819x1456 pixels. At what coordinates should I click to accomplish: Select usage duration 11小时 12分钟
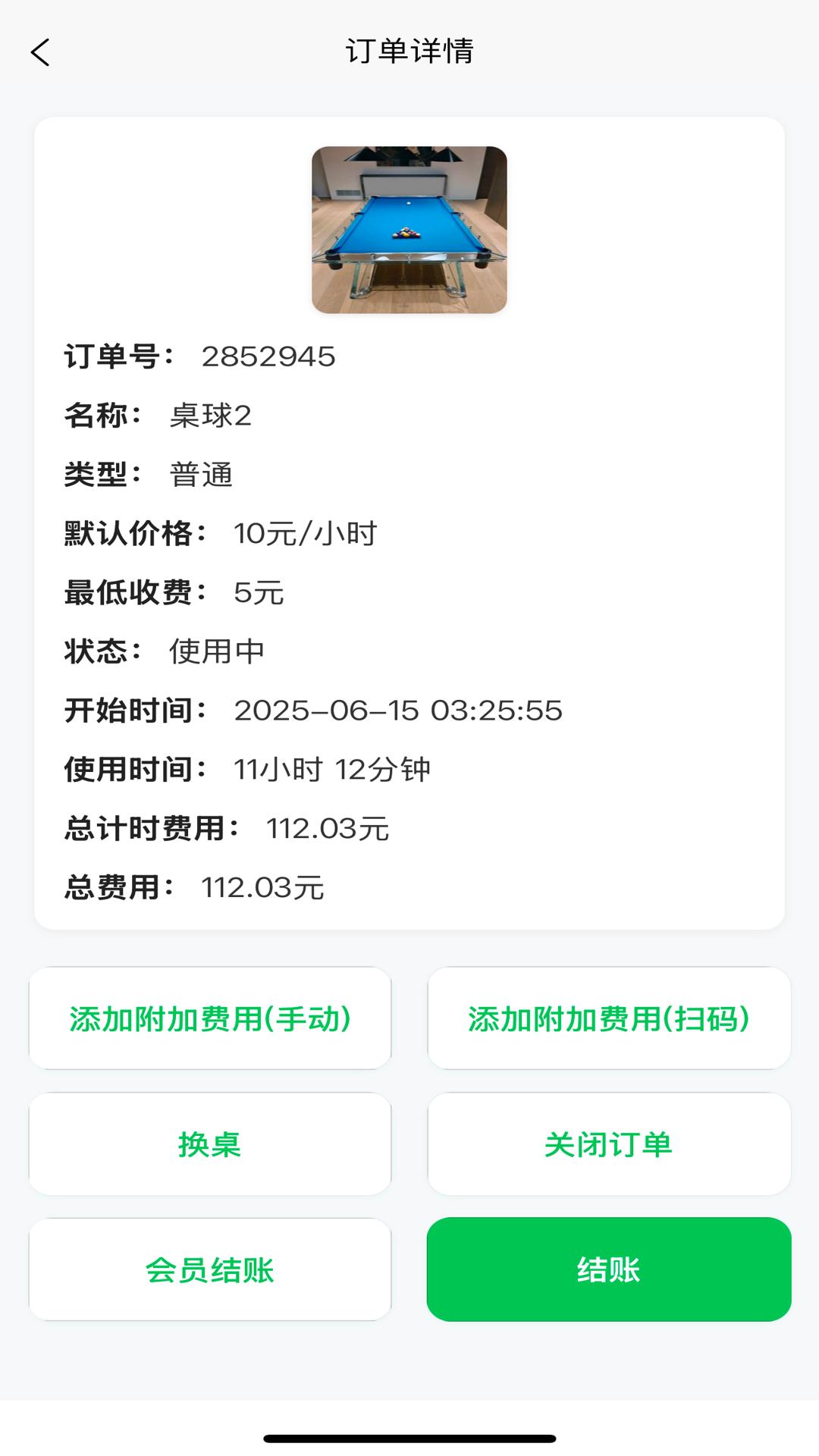tap(332, 769)
